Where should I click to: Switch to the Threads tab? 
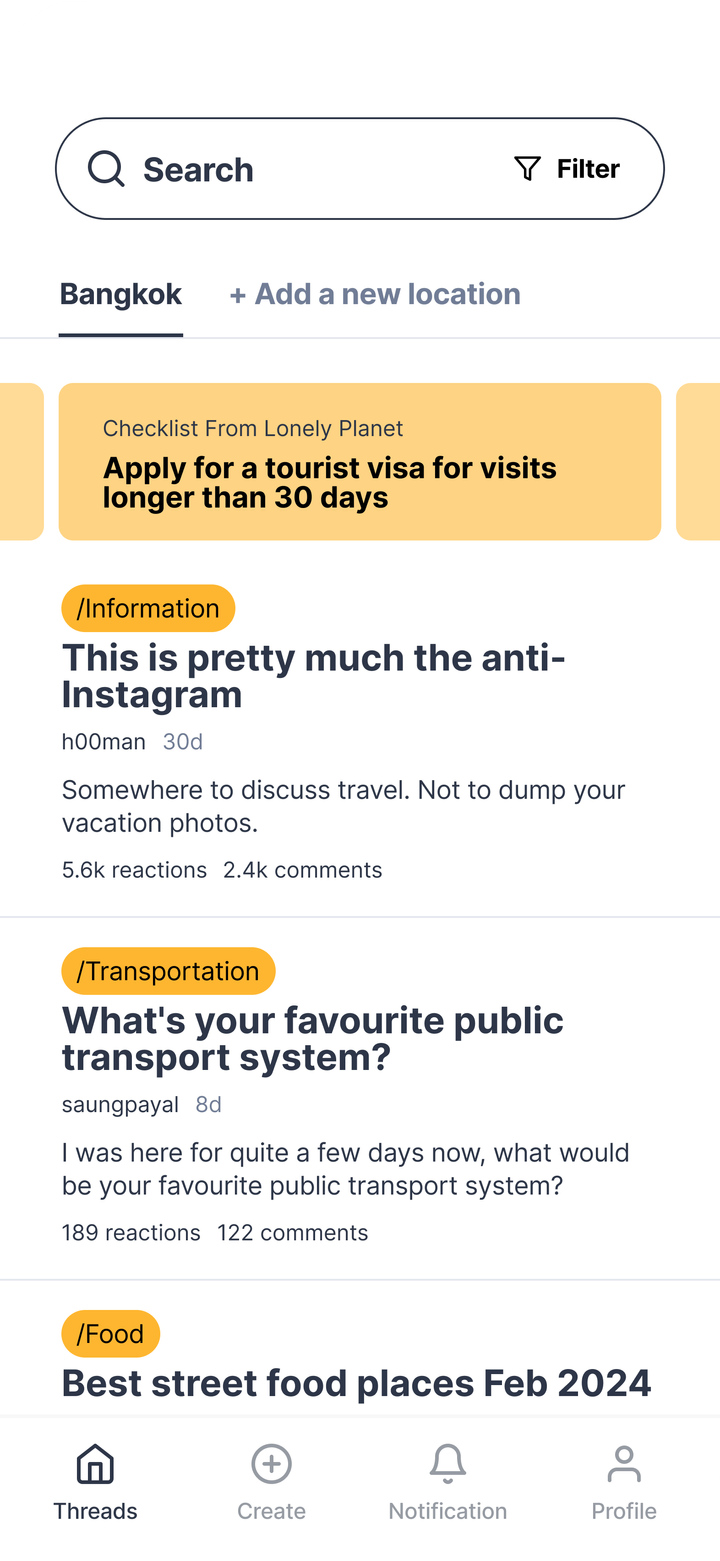tap(96, 1483)
